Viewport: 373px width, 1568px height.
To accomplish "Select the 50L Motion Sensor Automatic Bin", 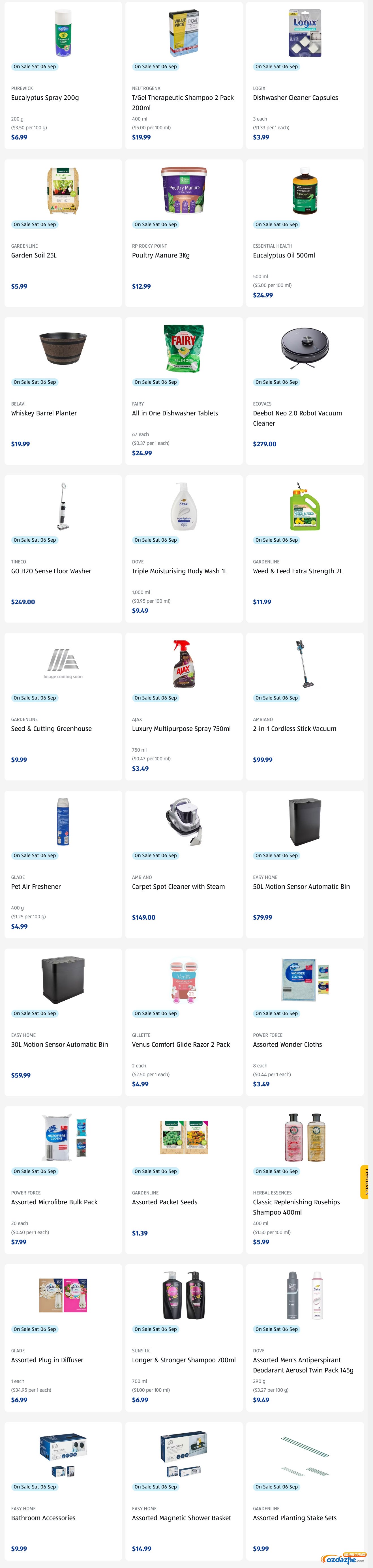I will (x=301, y=886).
